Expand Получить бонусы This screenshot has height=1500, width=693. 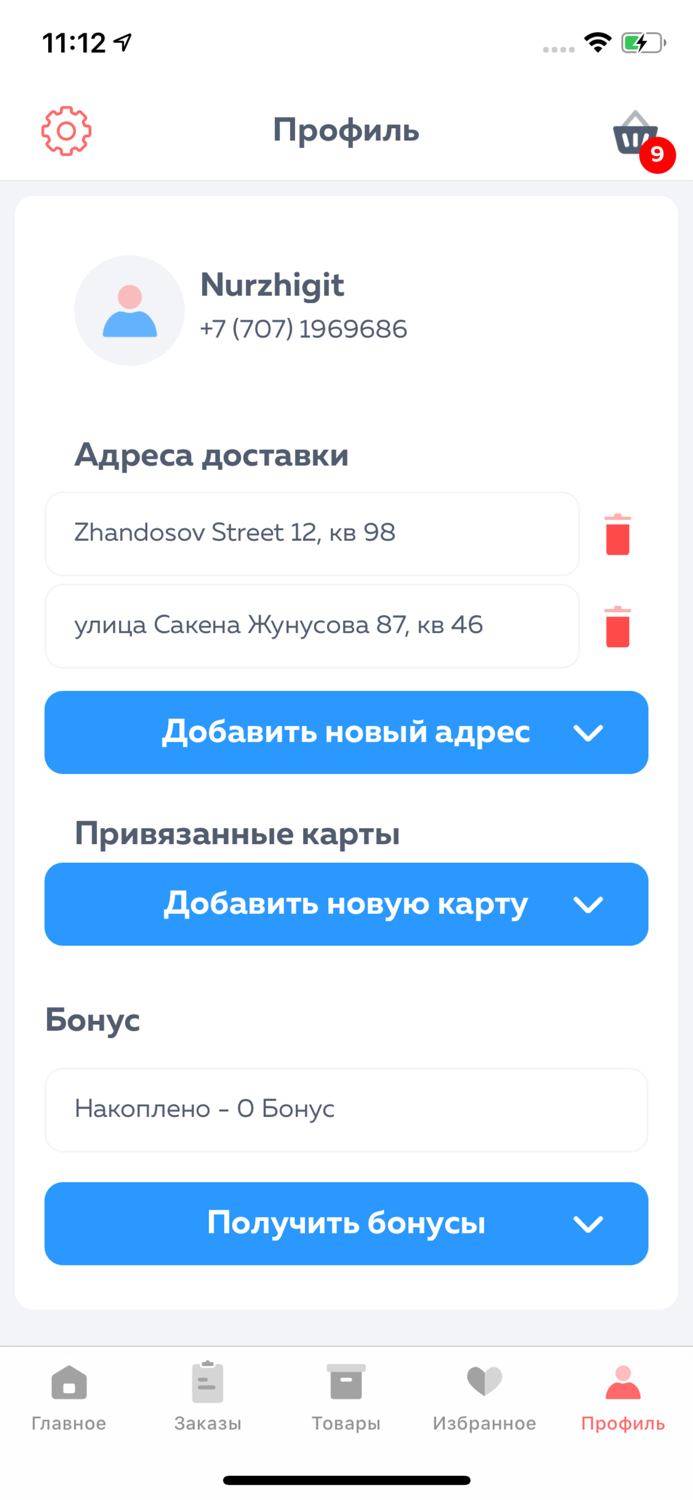(346, 1224)
